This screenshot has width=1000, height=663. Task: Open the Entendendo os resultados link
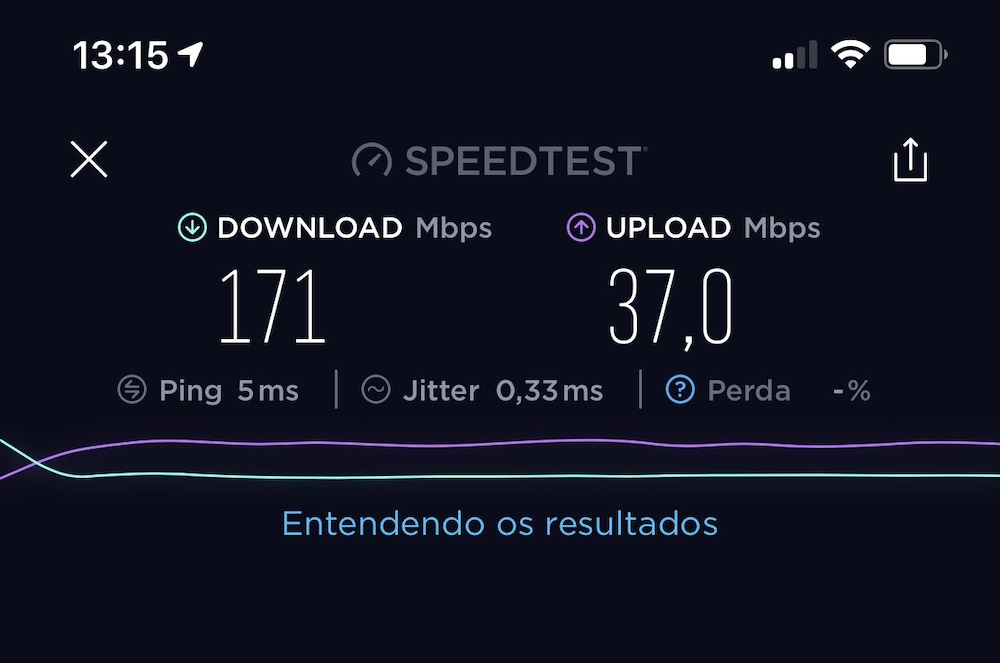[x=500, y=523]
